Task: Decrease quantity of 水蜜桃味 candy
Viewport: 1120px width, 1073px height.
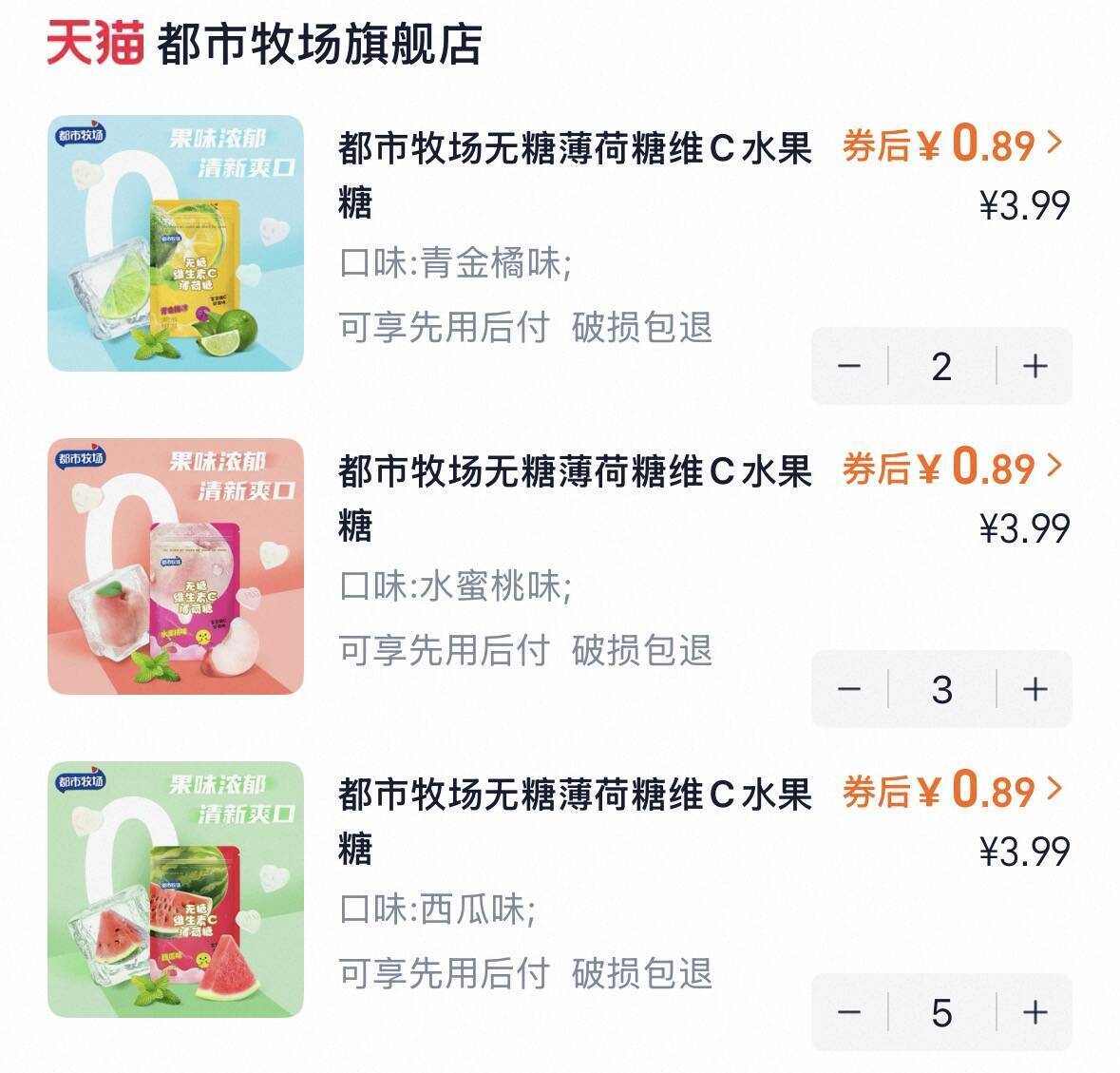Action: click(x=849, y=689)
